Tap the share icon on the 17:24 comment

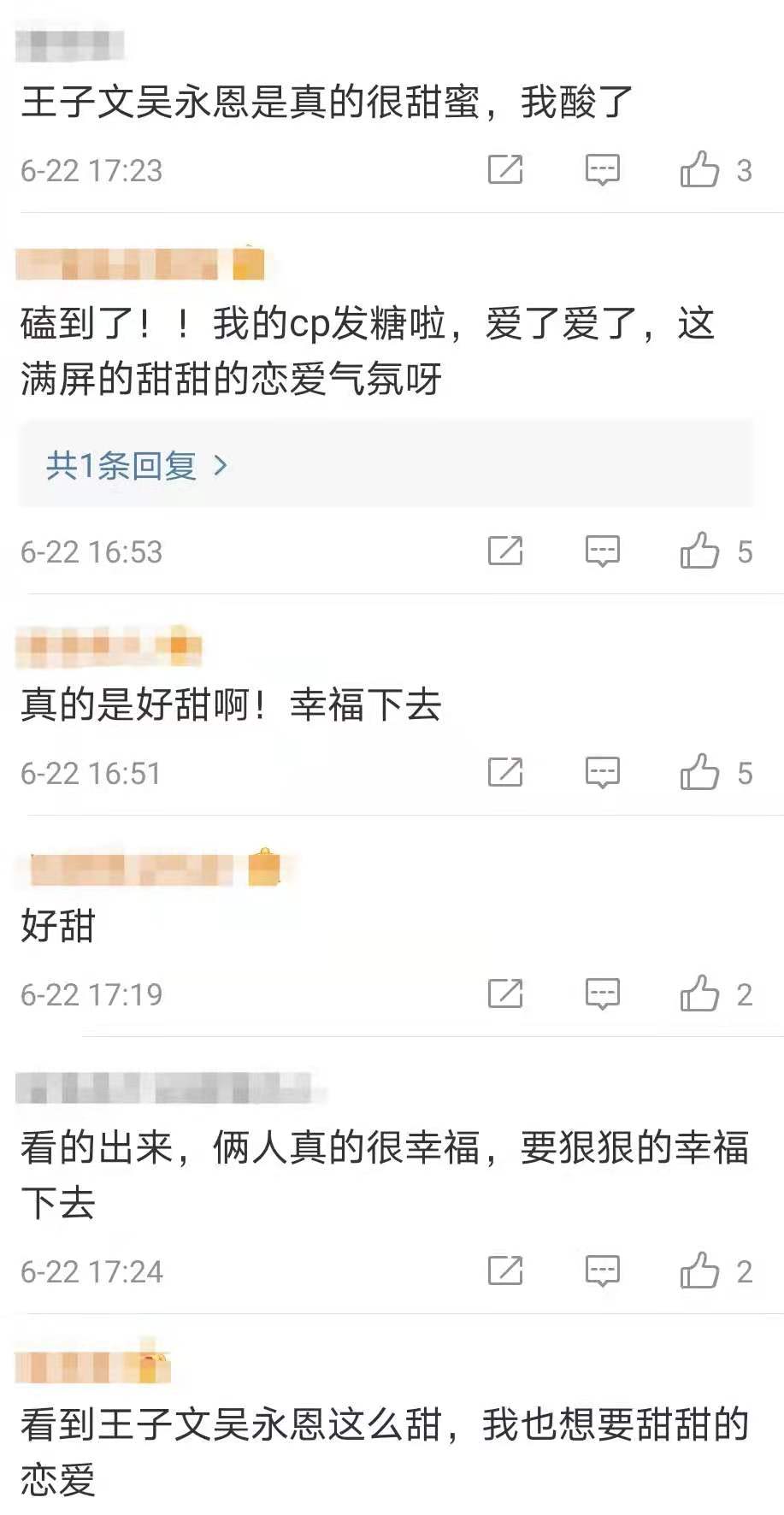coord(507,1271)
